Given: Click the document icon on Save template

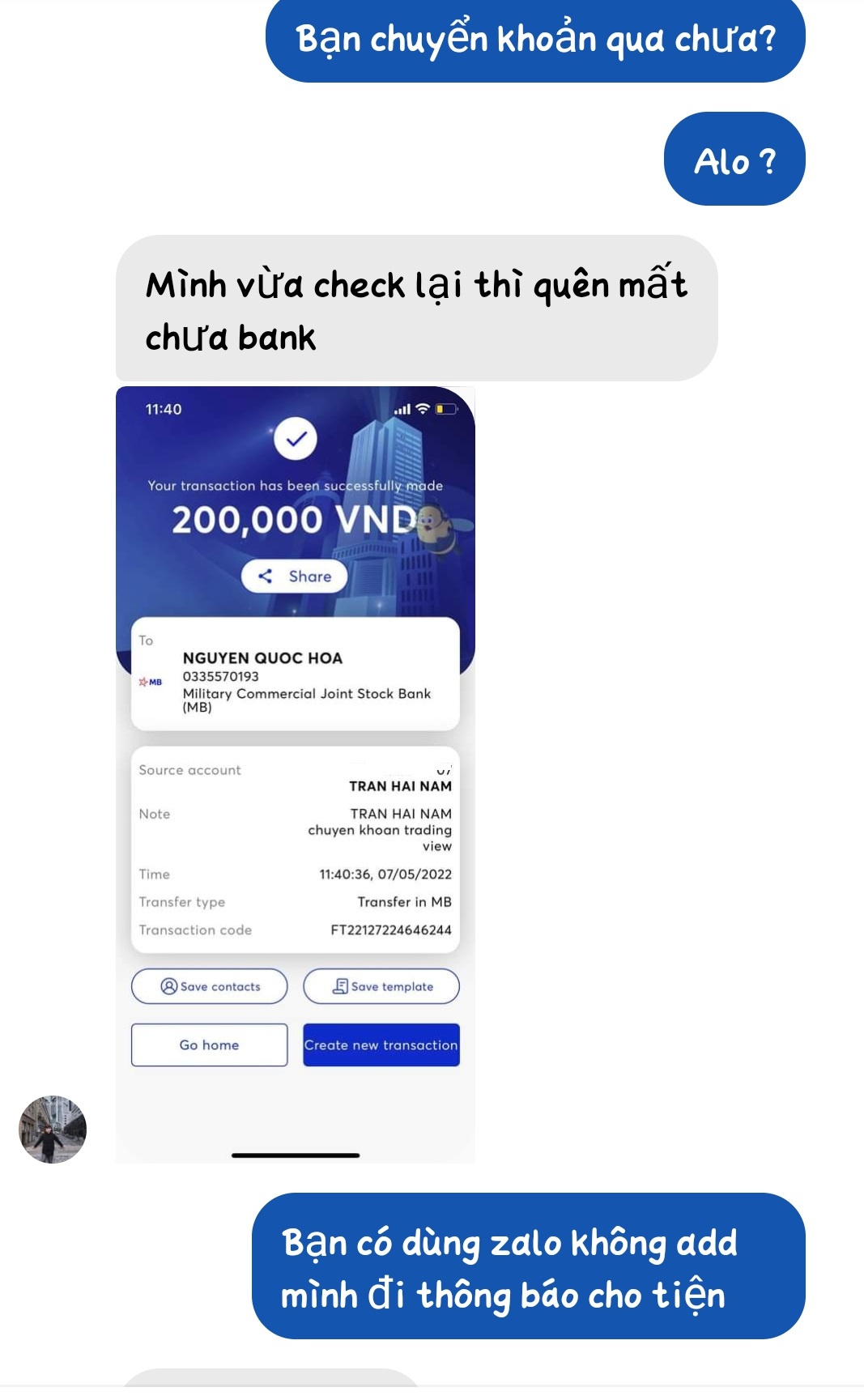Looking at the screenshot, I should 343,986.
